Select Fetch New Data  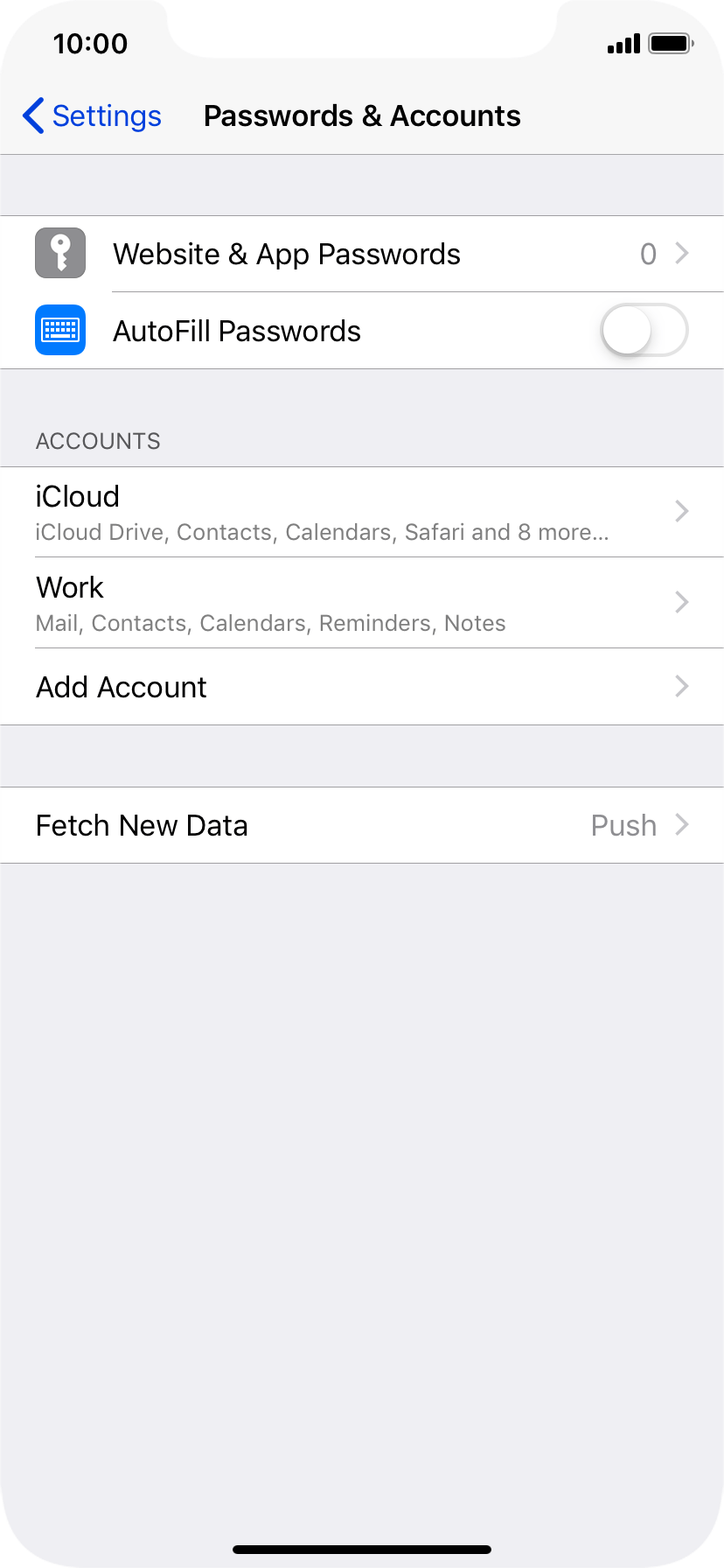click(142, 824)
